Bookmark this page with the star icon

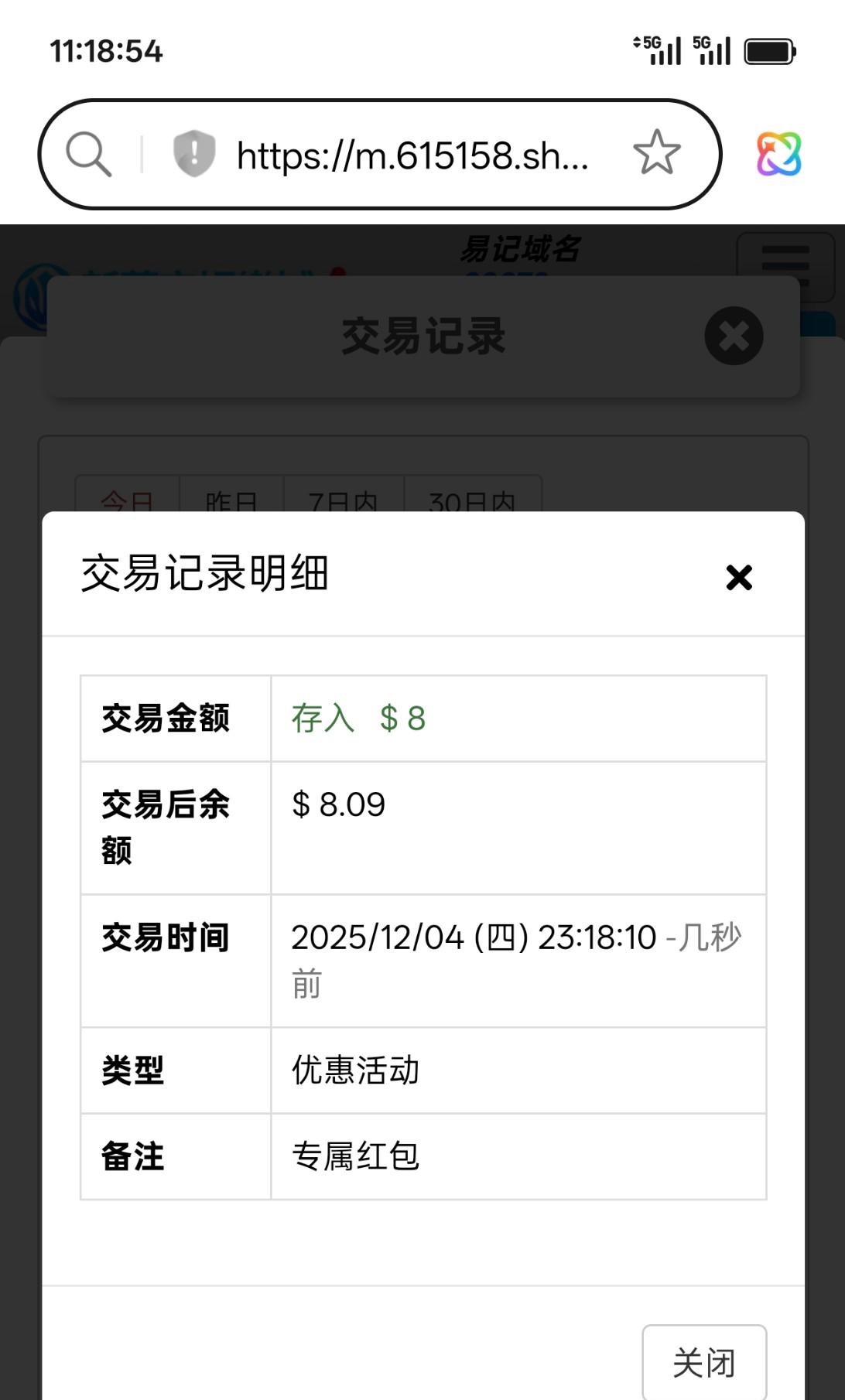pos(656,153)
